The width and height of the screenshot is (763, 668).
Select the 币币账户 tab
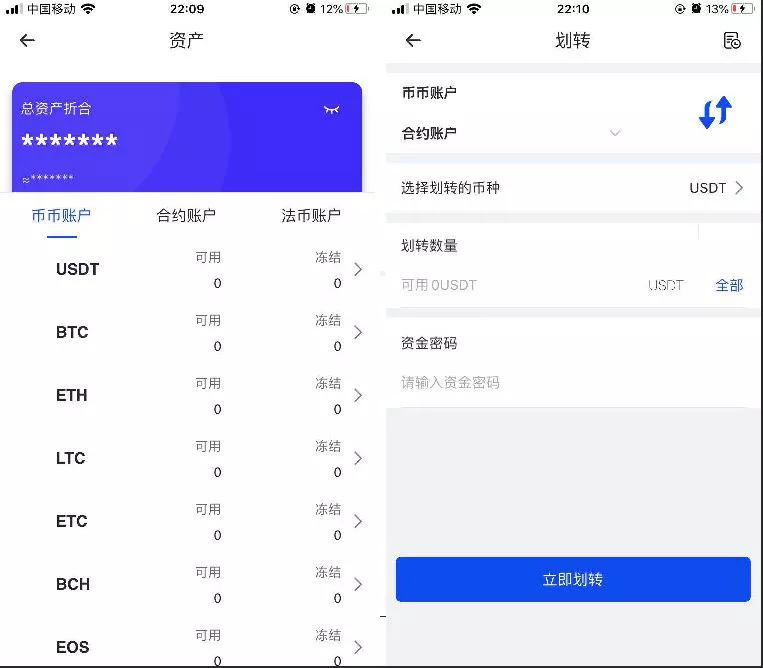[61, 215]
